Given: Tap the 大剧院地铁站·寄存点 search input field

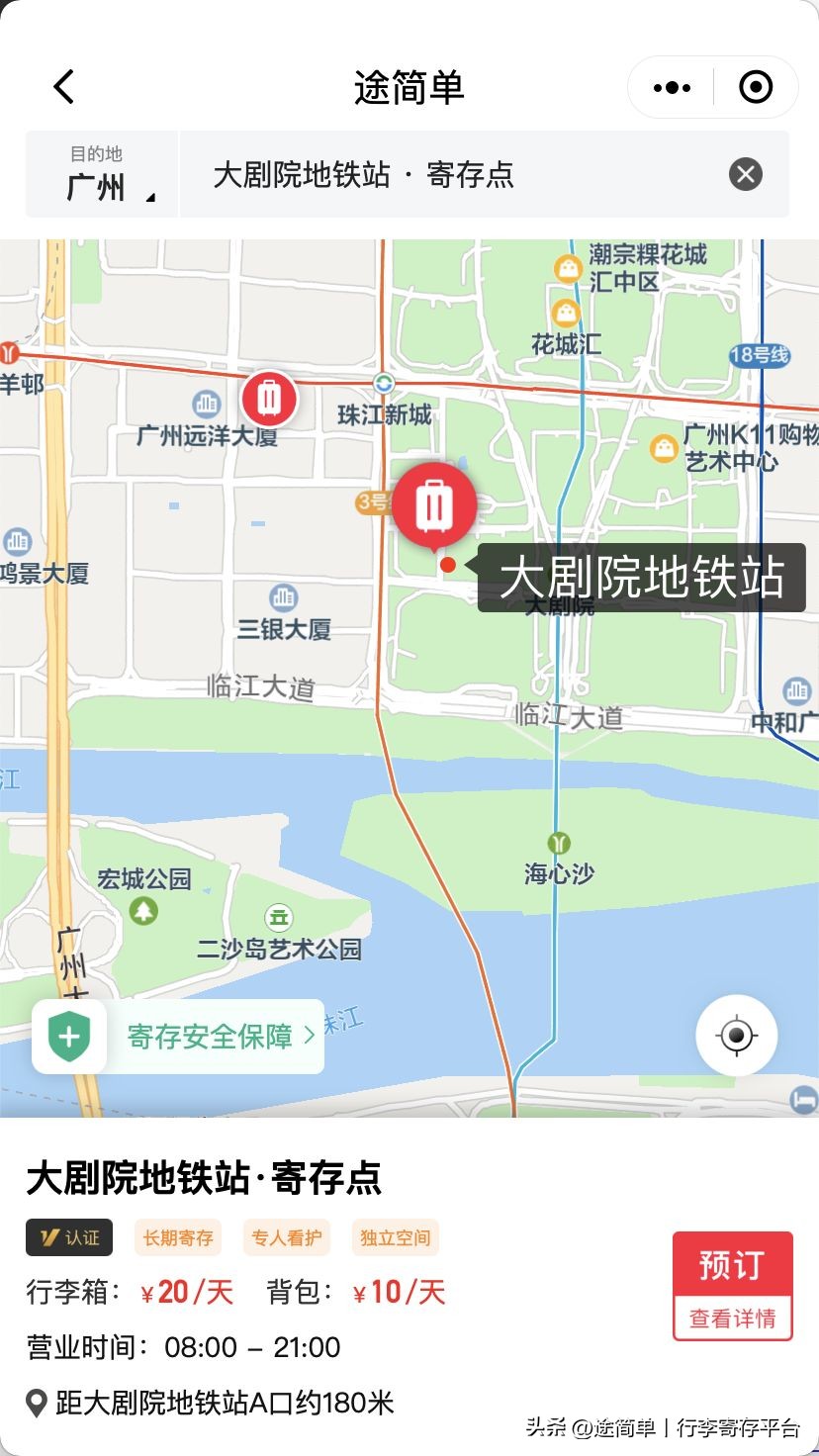Looking at the screenshot, I should [415, 175].
